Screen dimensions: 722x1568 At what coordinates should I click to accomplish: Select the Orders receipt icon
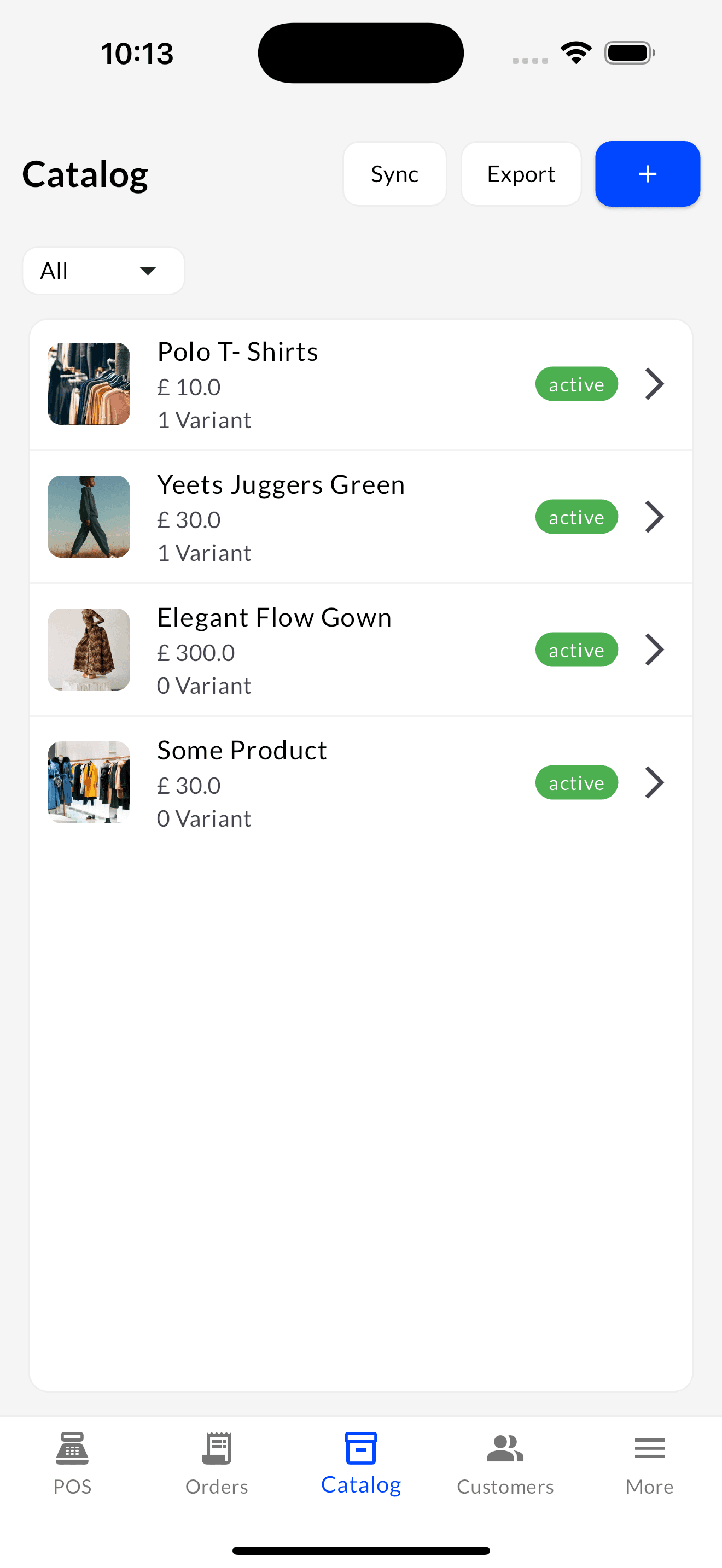click(216, 1448)
